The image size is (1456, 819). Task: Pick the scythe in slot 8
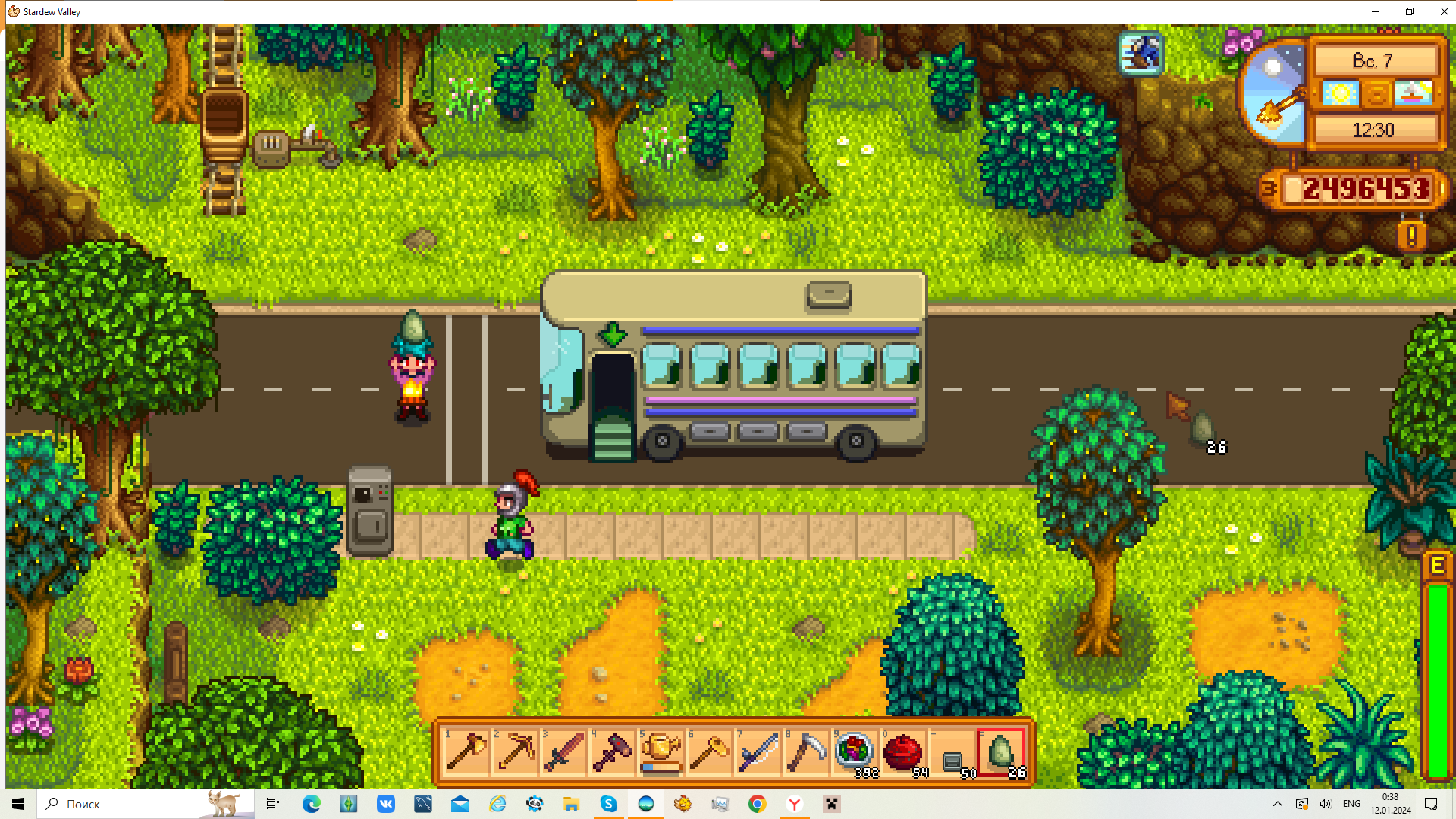point(806,752)
